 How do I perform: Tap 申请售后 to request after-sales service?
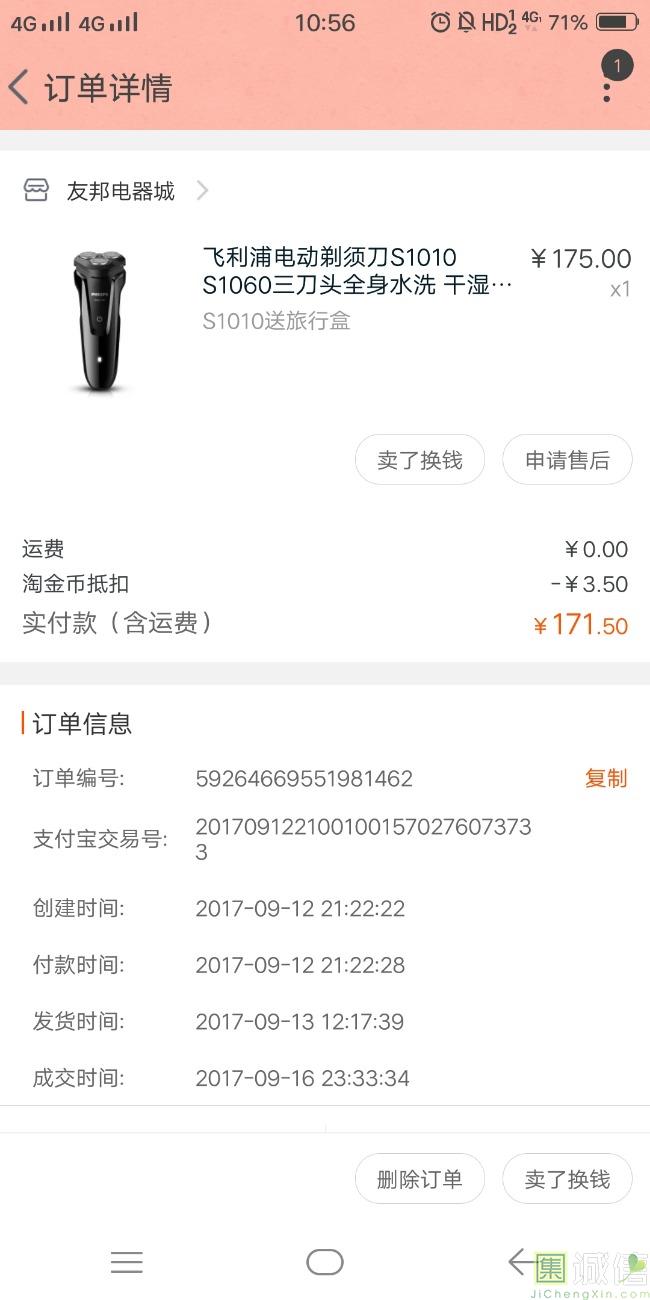(x=567, y=460)
